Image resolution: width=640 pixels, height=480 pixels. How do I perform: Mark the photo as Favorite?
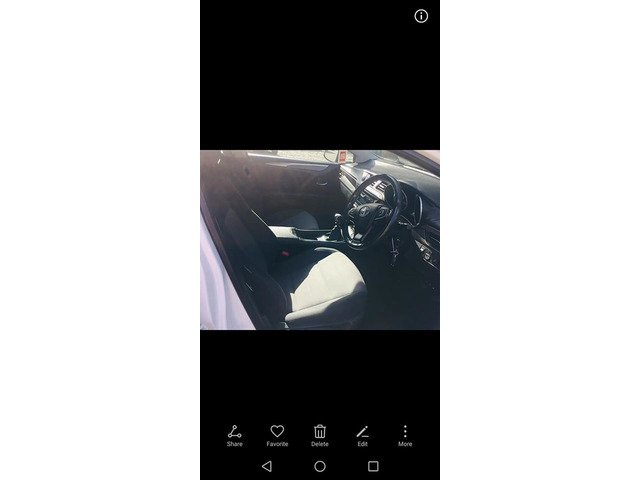(x=277, y=434)
